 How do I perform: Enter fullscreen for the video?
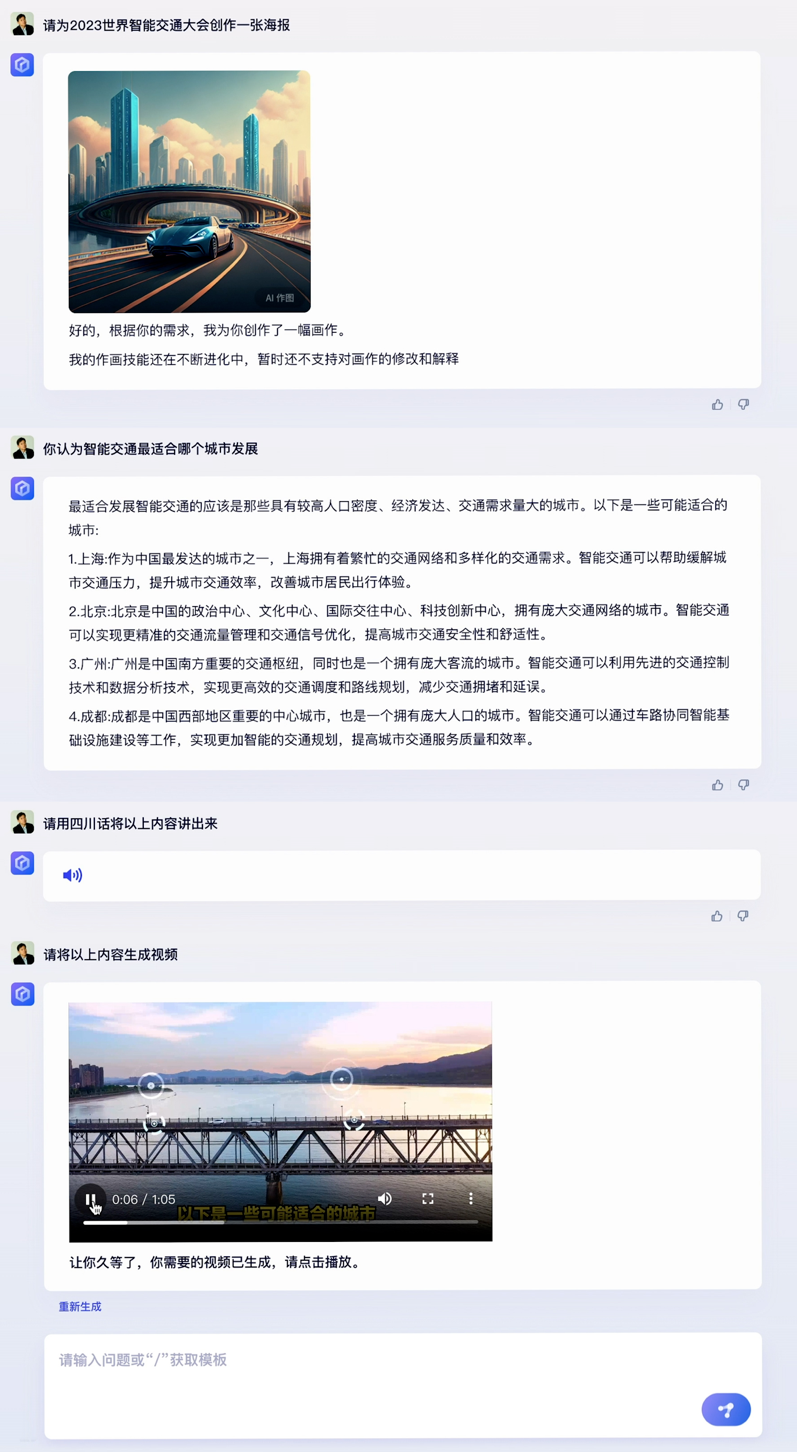[x=428, y=1198]
